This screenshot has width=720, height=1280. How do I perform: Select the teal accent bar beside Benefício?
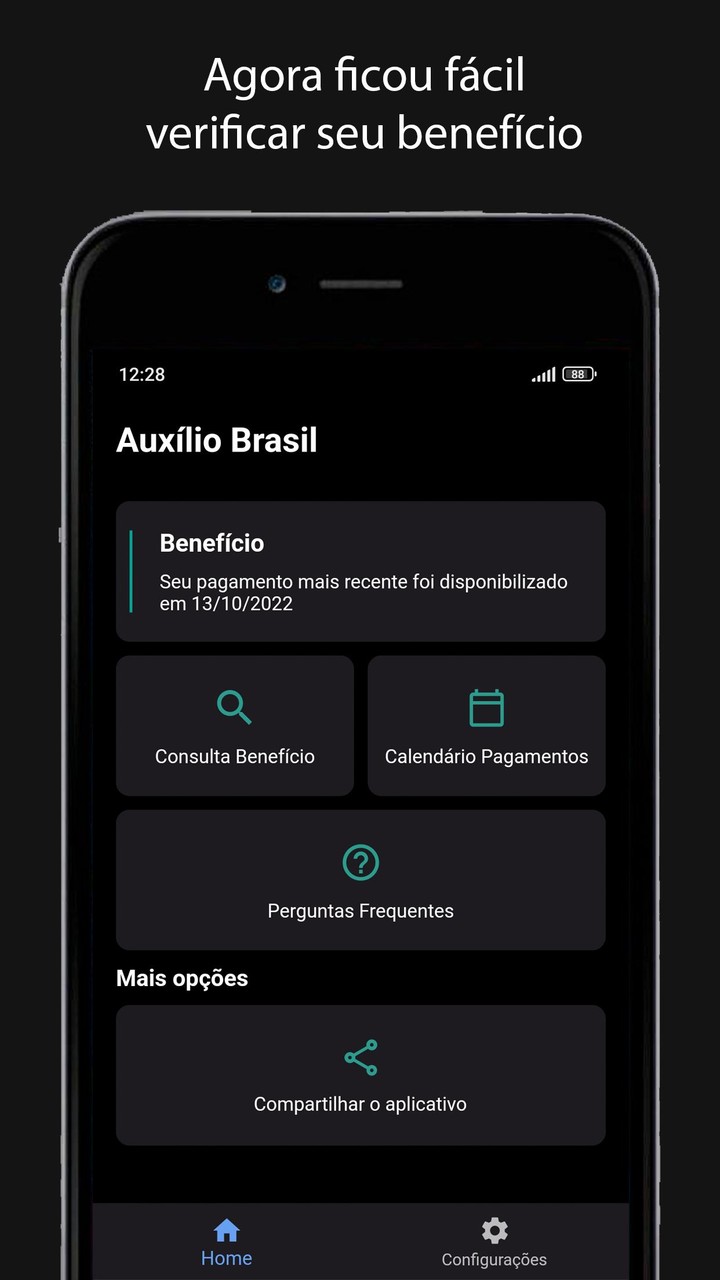(131, 570)
